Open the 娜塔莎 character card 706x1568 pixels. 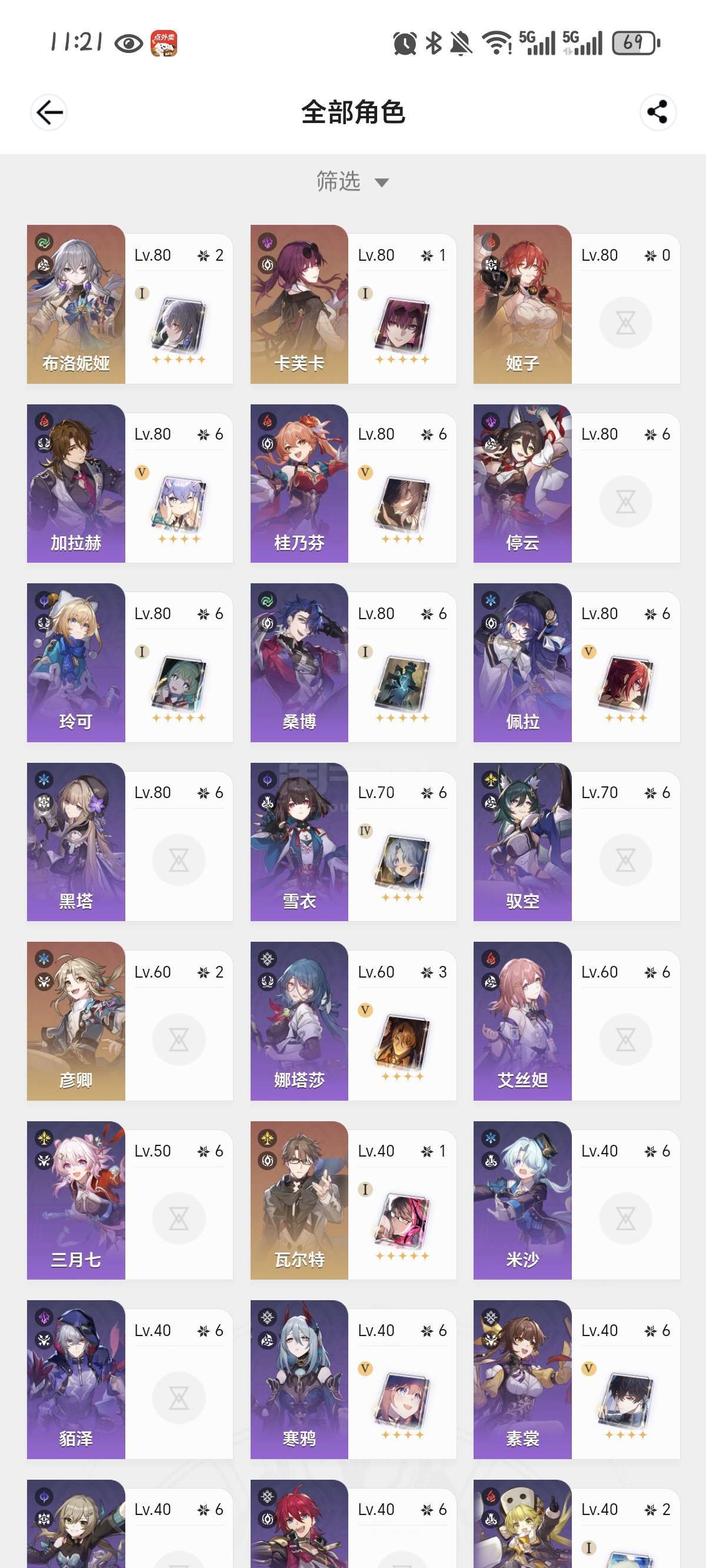pyautogui.click(x=353, y=1021)
